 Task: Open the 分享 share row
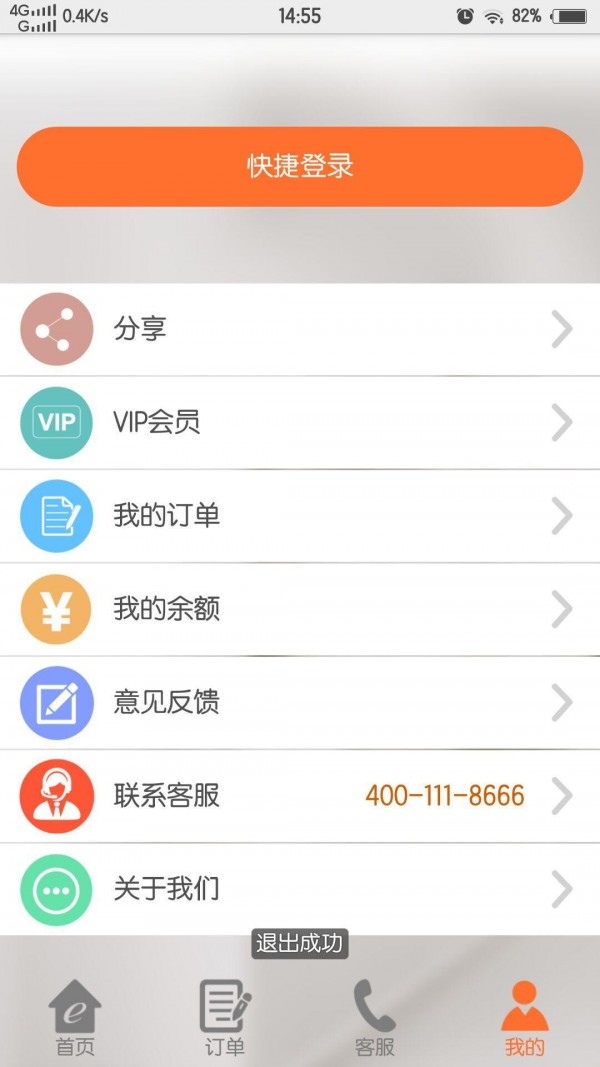tap(300, 329)
